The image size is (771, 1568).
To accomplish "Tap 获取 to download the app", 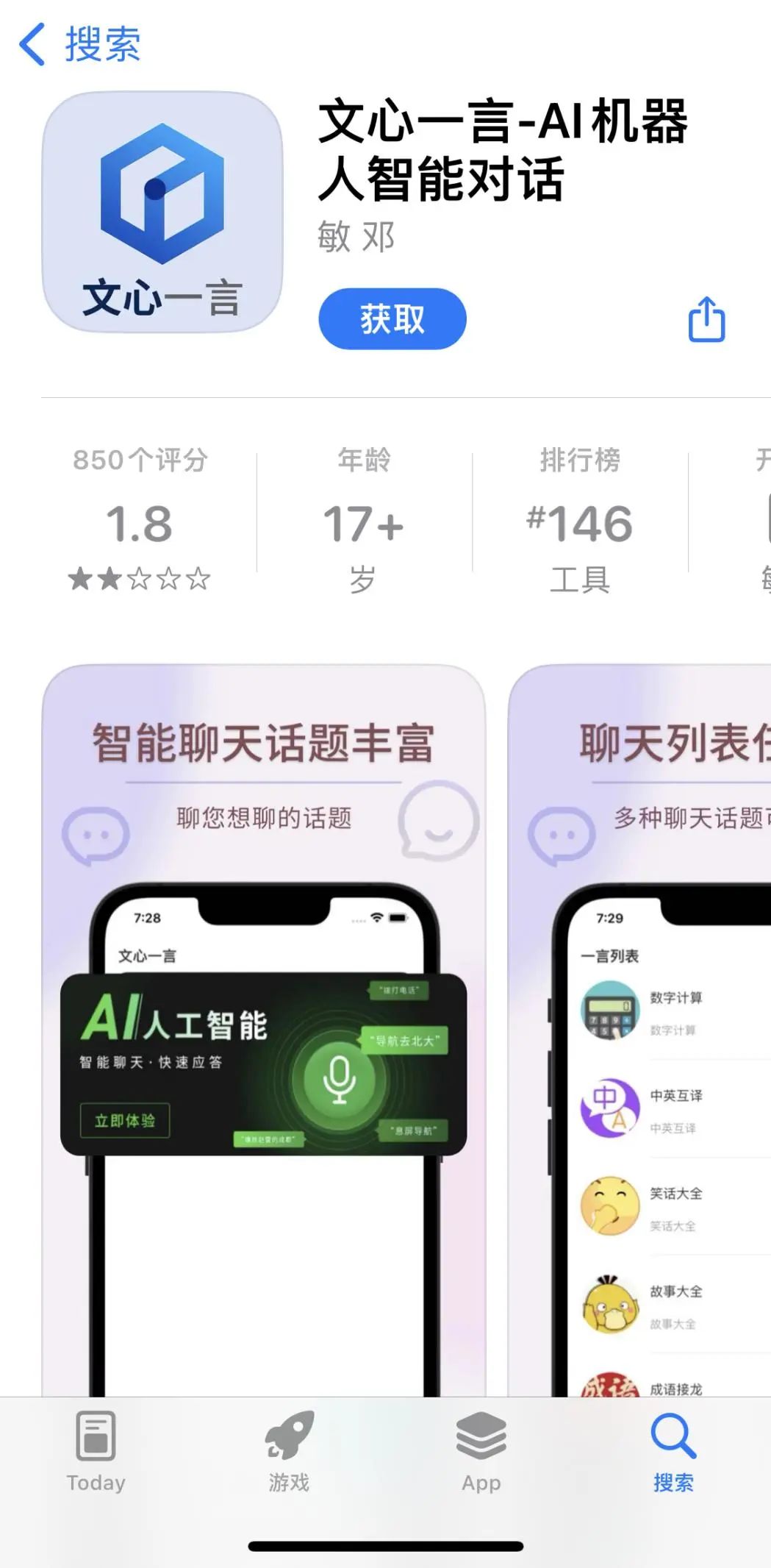I will point(392,319).
